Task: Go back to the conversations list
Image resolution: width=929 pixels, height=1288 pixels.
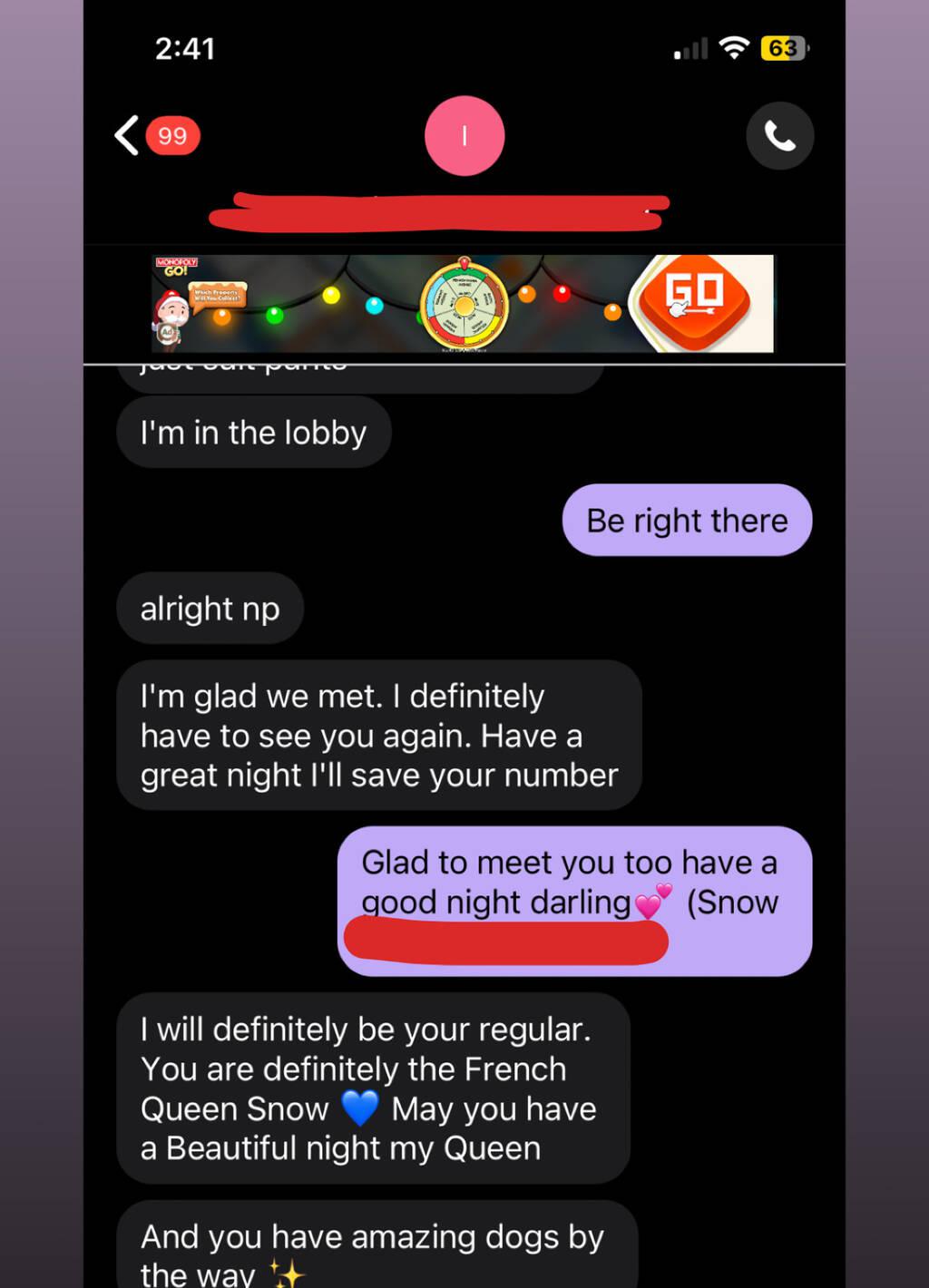Action: click(x=129, y=136)
